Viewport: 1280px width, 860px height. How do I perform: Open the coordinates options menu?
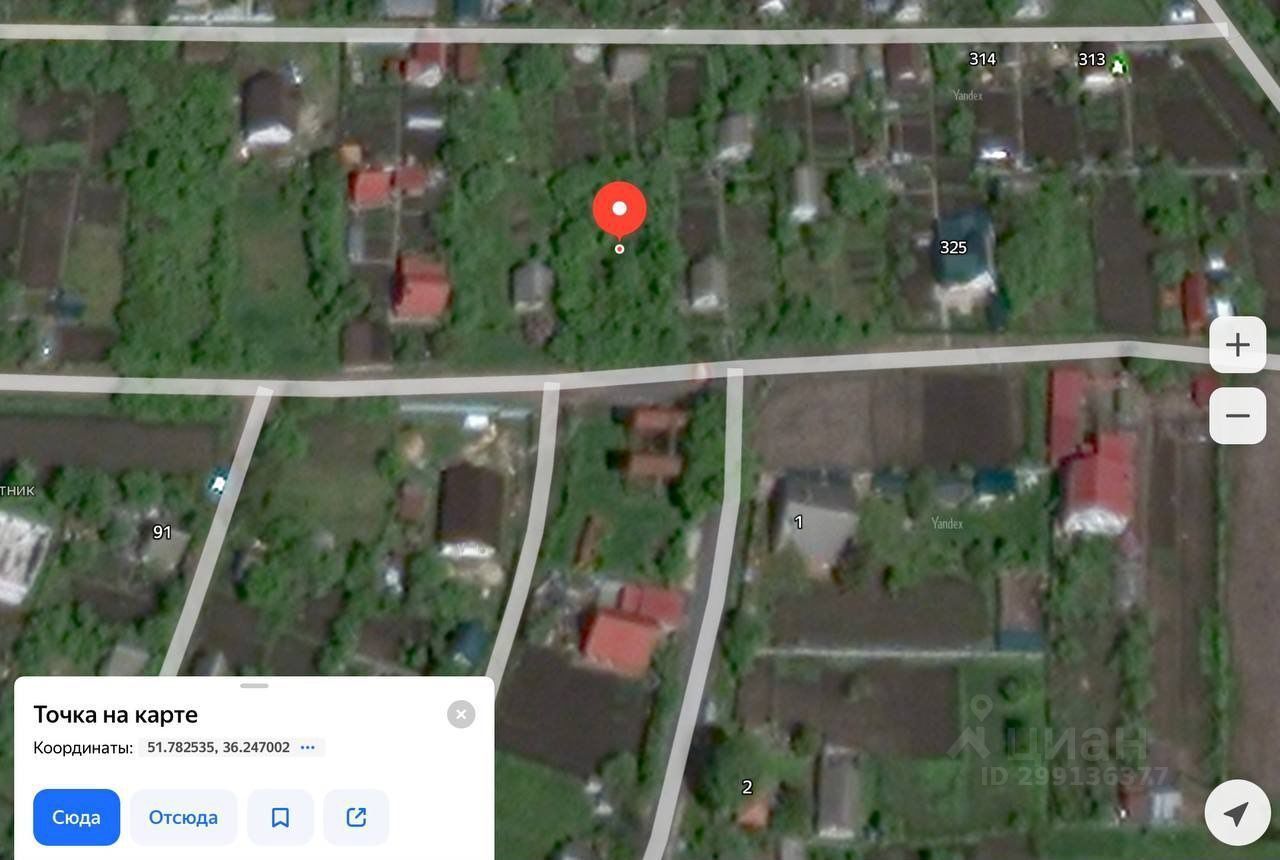click(308, 747)
